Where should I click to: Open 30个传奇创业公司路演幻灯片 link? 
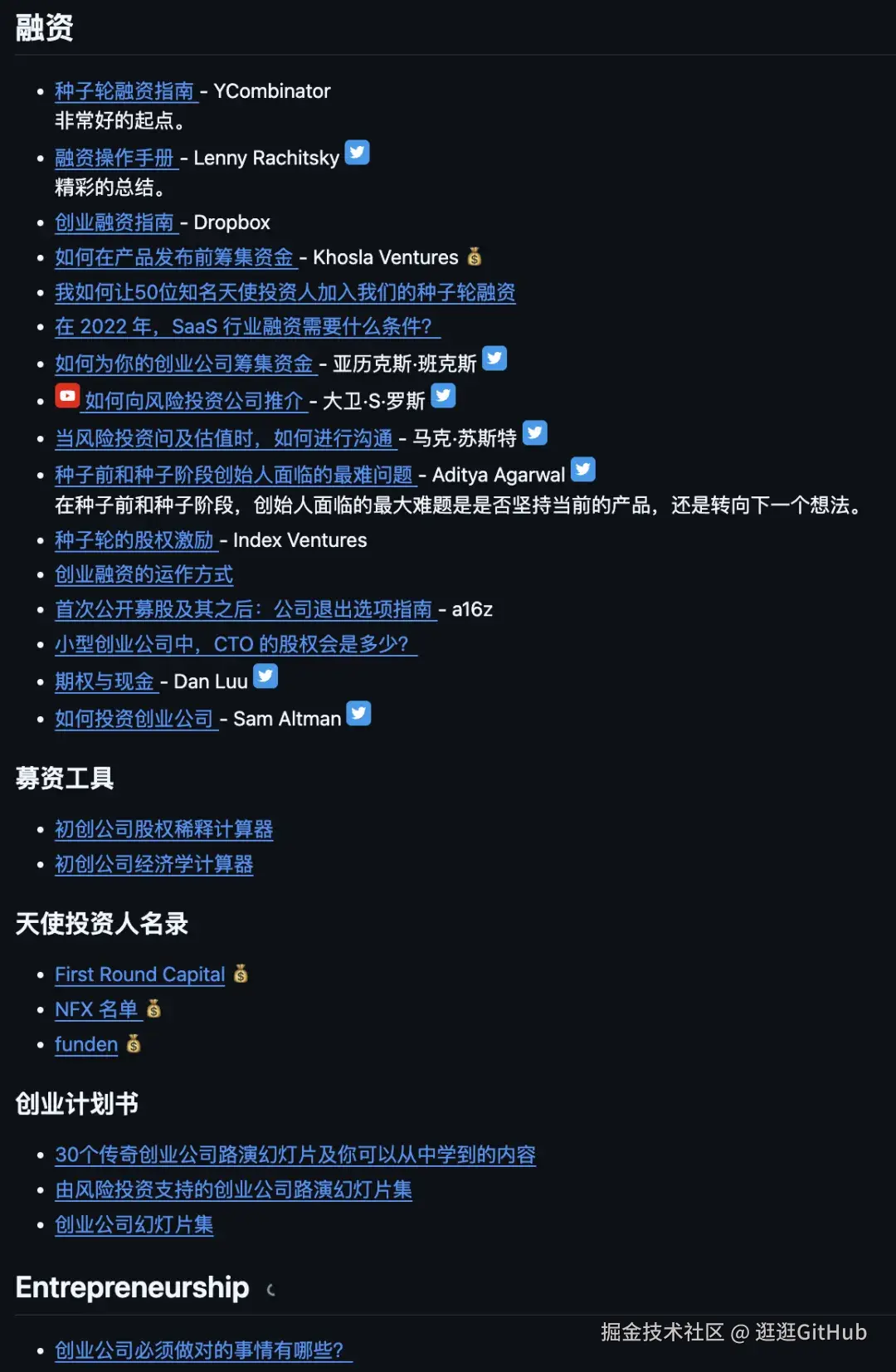(x=295, y=1155)
